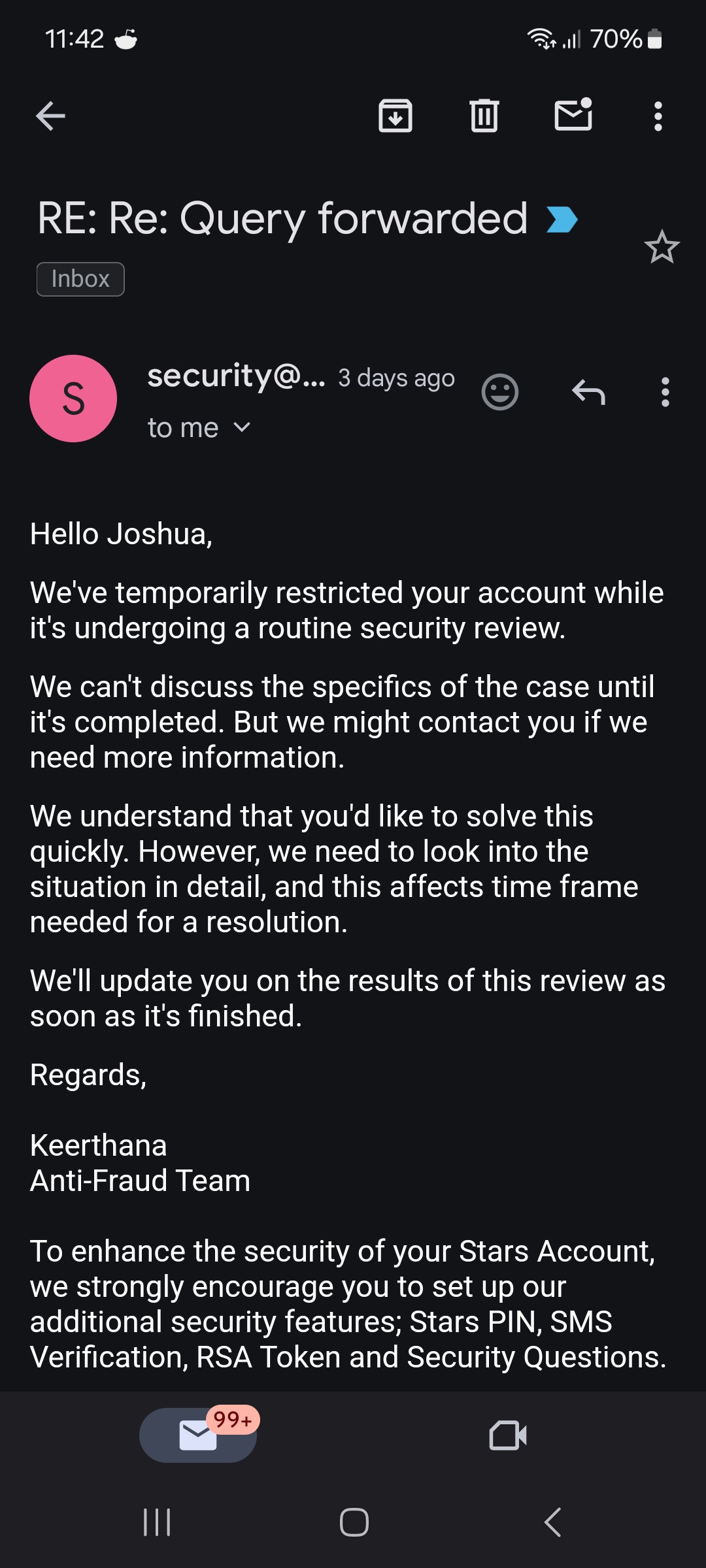Go to the phone's home screen
The width and height of the screenshot is (706, 1568).
click(x=354, y=1522)
